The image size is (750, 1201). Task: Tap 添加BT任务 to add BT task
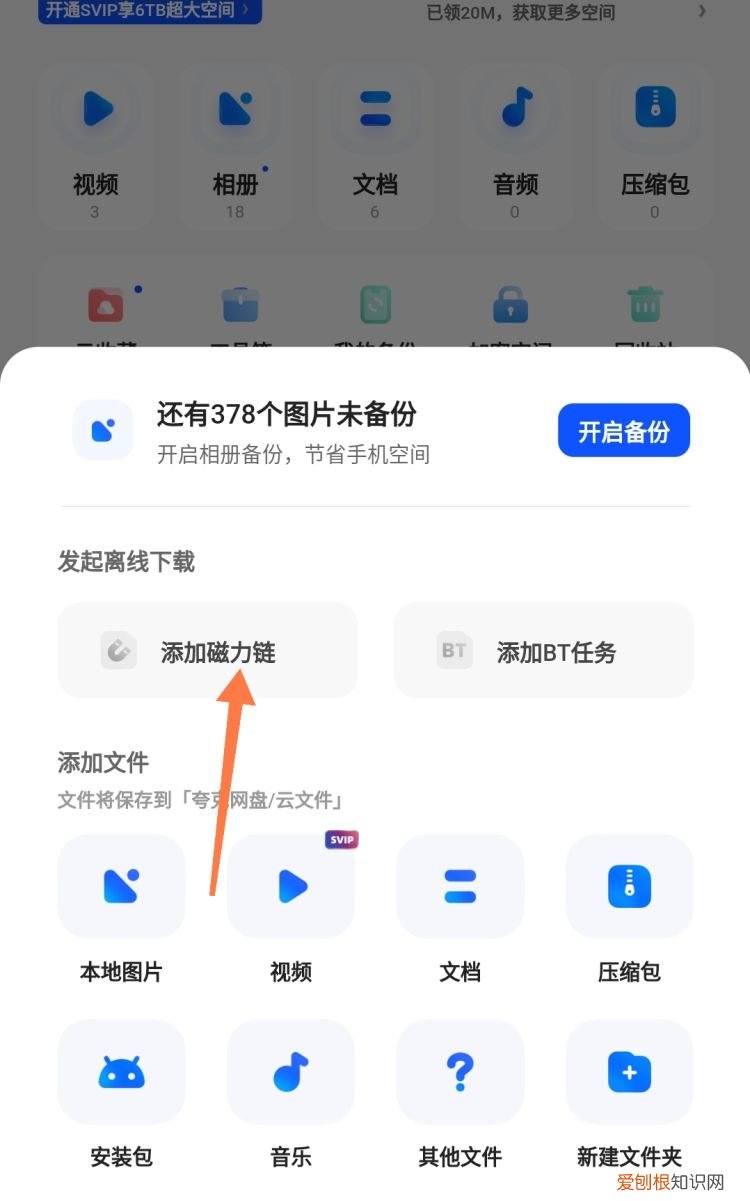point(544,650)
